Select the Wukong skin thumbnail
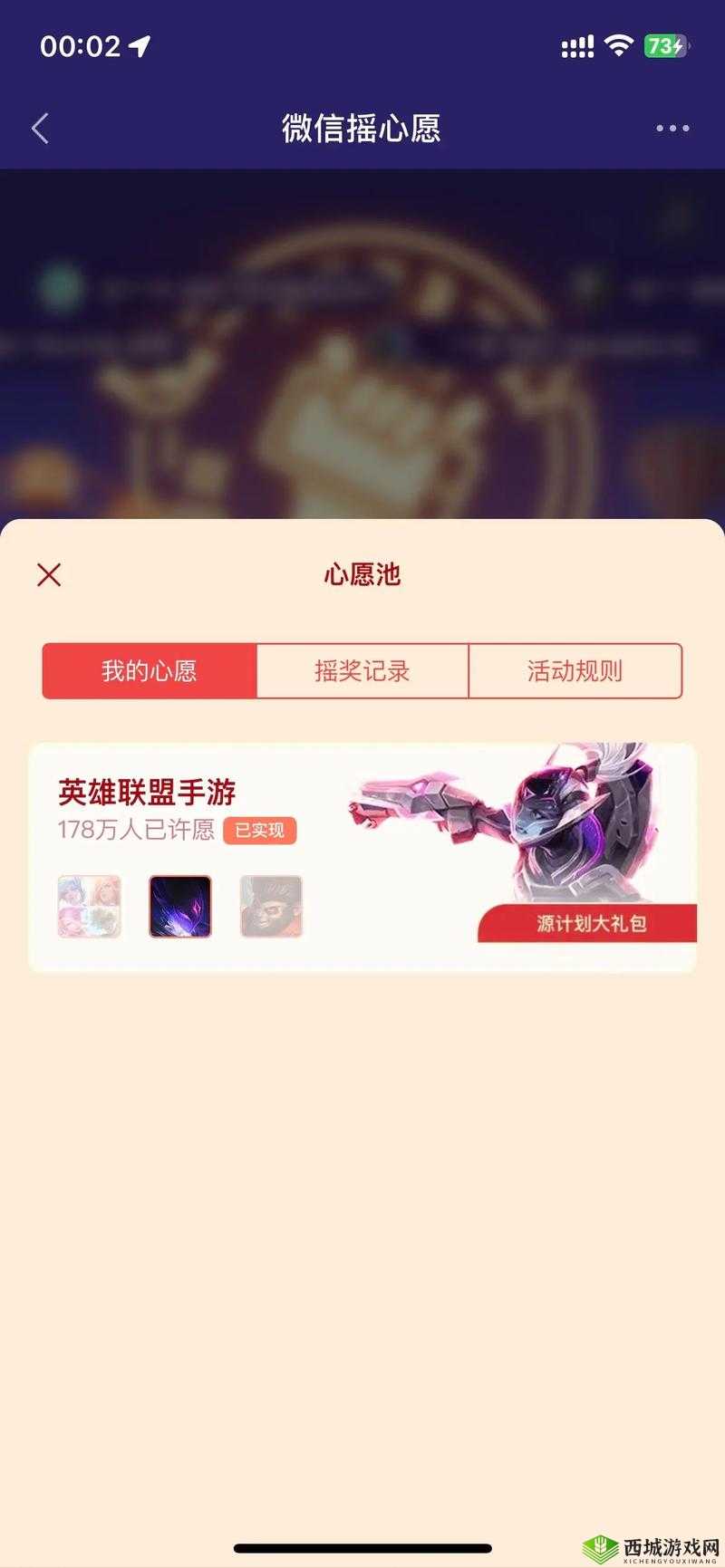This screenshot has height=1568, width=725. [270, 907]
